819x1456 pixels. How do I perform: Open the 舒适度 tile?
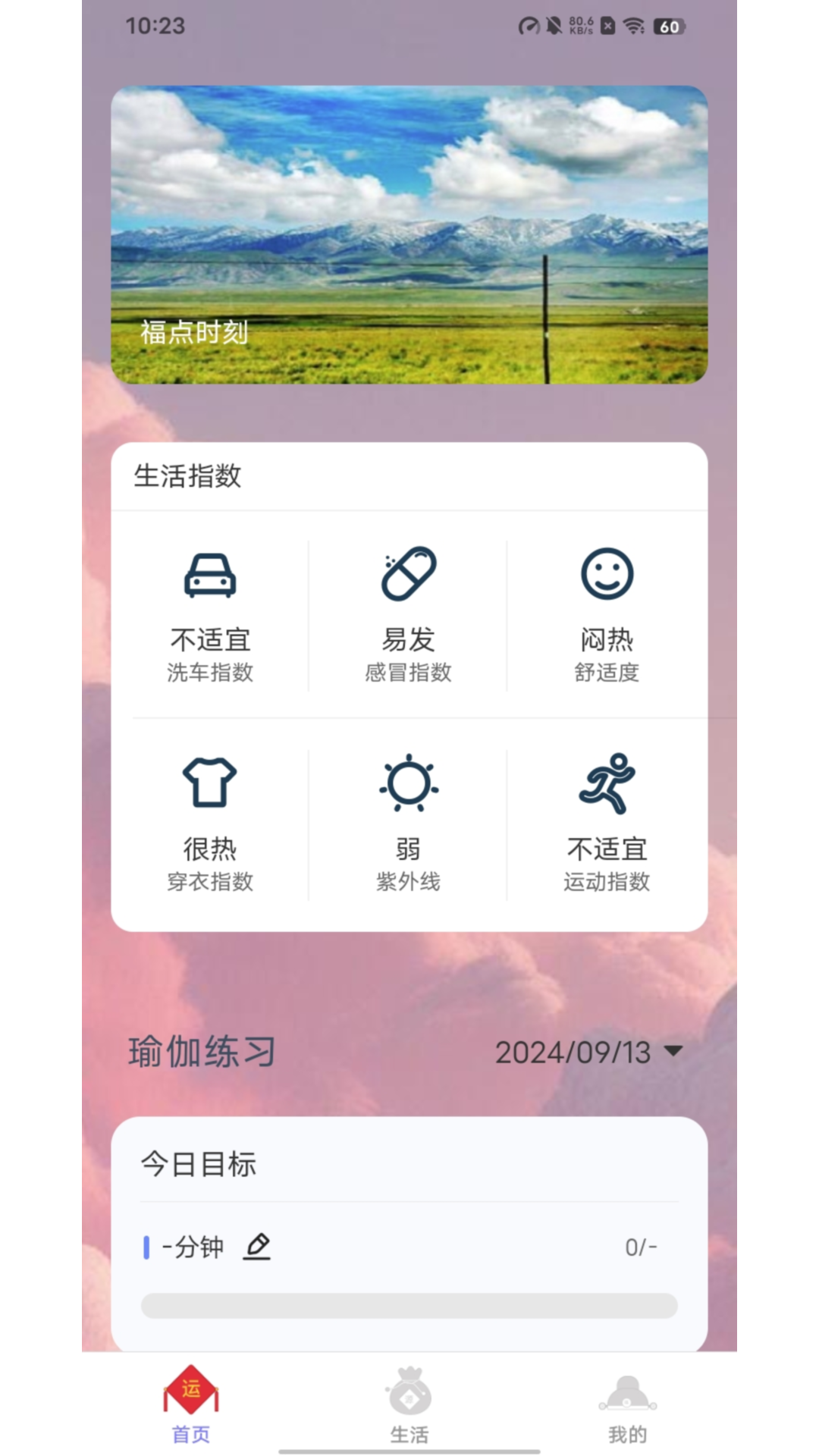(607, 616)
